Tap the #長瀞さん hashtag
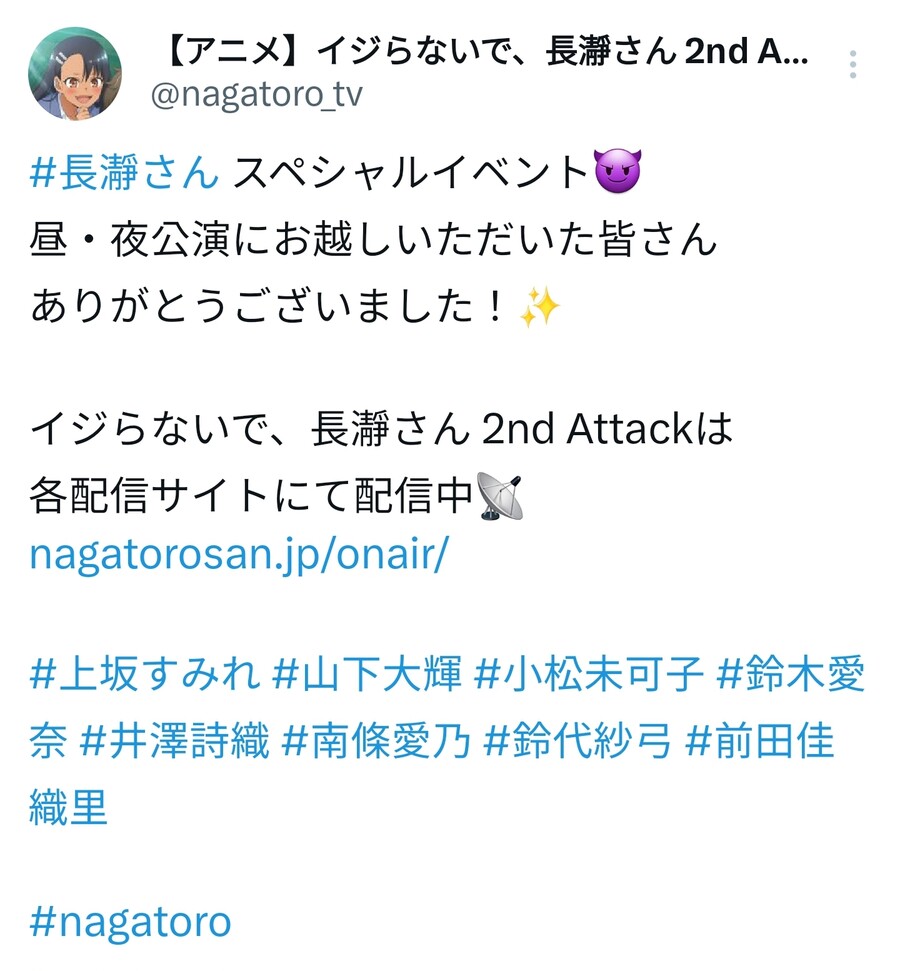The image size is (900, 971). pos(125,174)
